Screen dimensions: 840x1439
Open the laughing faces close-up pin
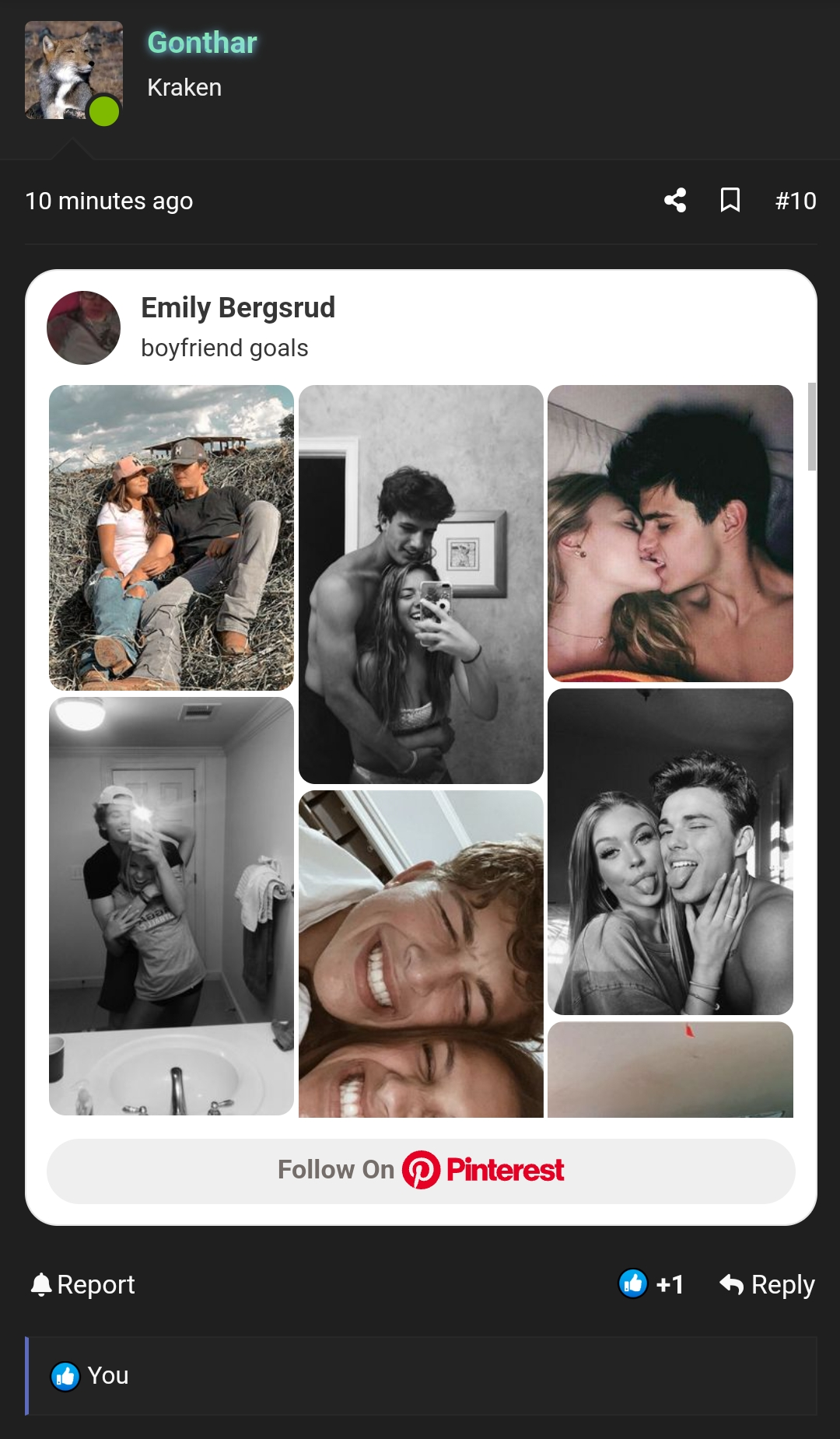click(421, 954)
